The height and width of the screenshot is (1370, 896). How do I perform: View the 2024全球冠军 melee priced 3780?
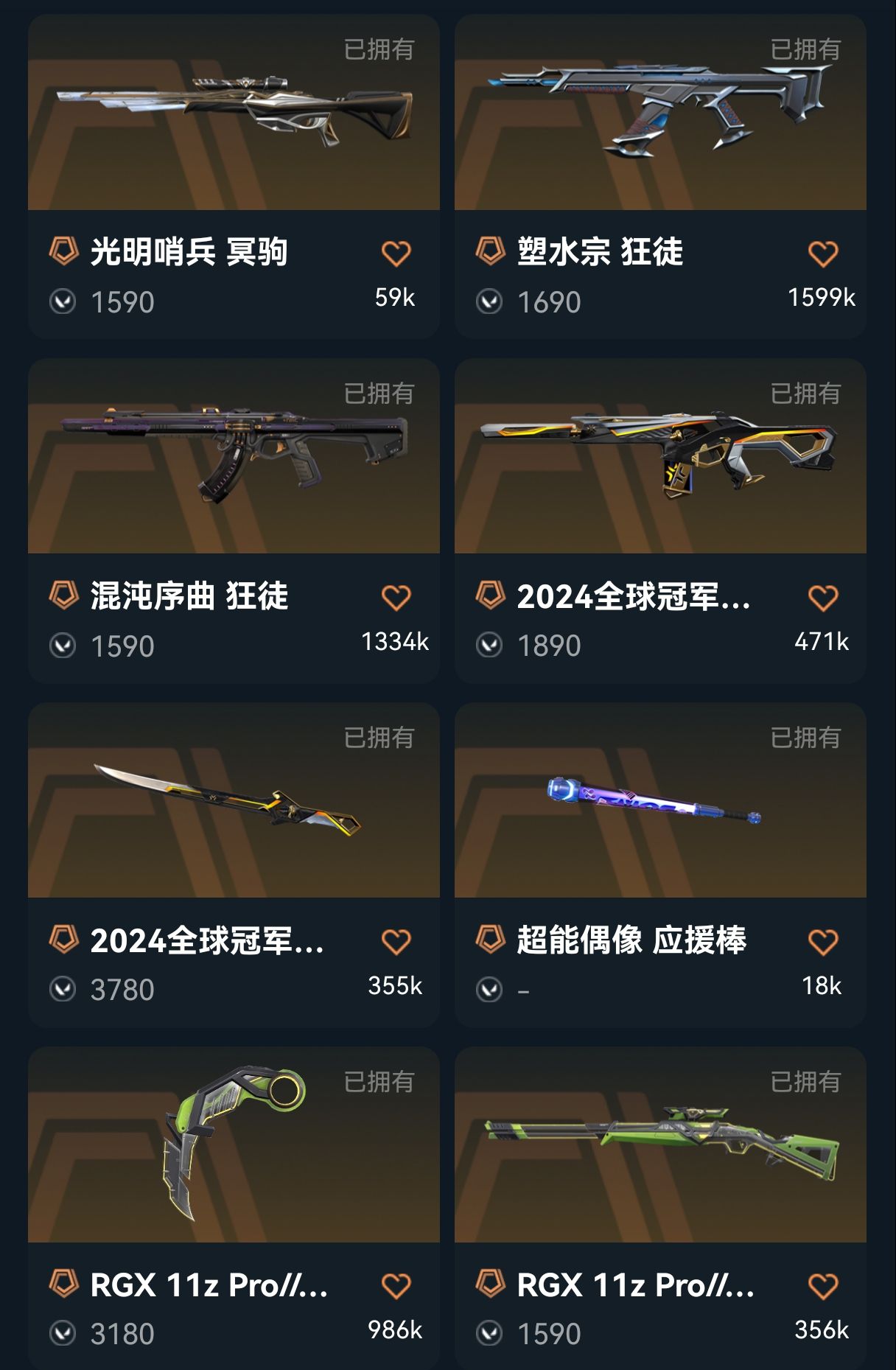tap(234, 803)
